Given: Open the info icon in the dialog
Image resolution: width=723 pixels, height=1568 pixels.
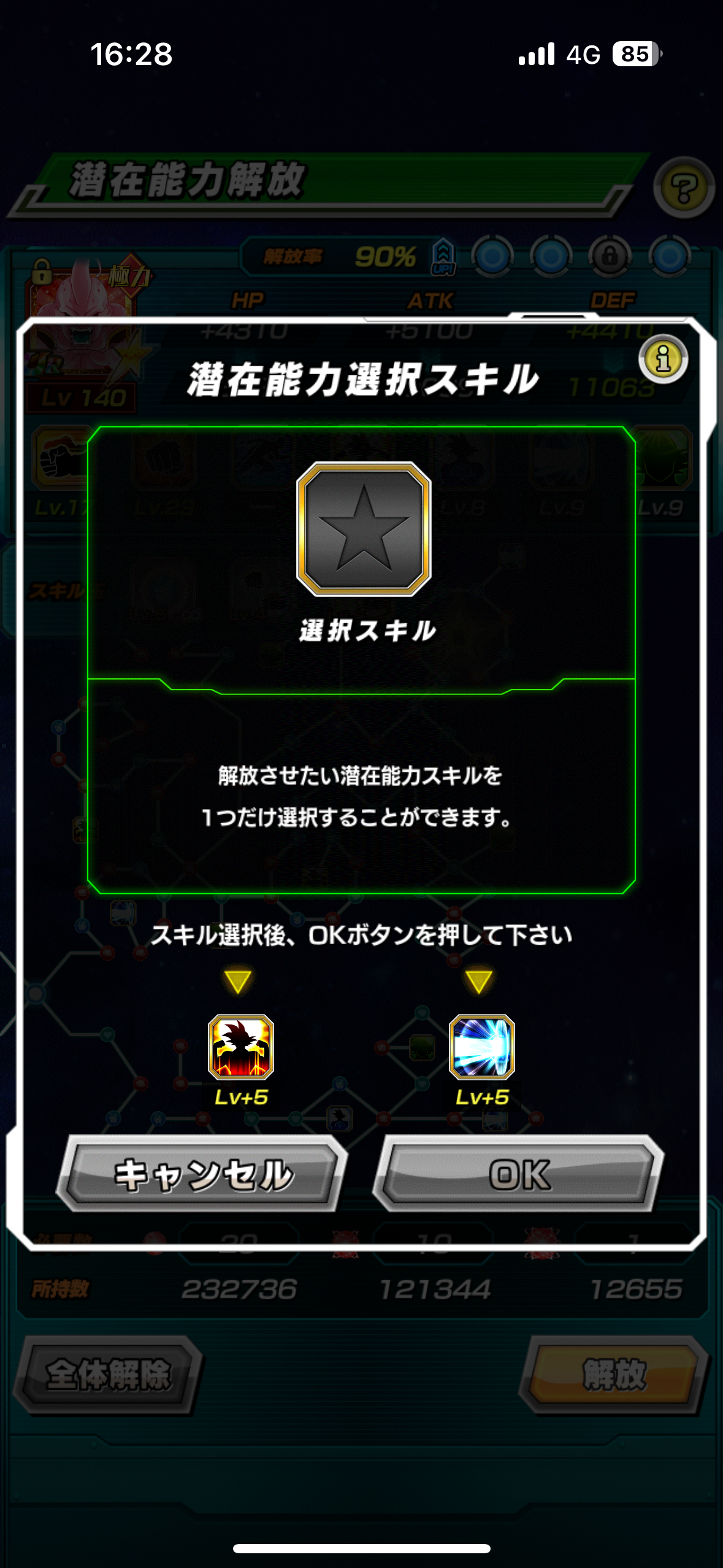Looking at the screenshot, I should tap(663, 359).
